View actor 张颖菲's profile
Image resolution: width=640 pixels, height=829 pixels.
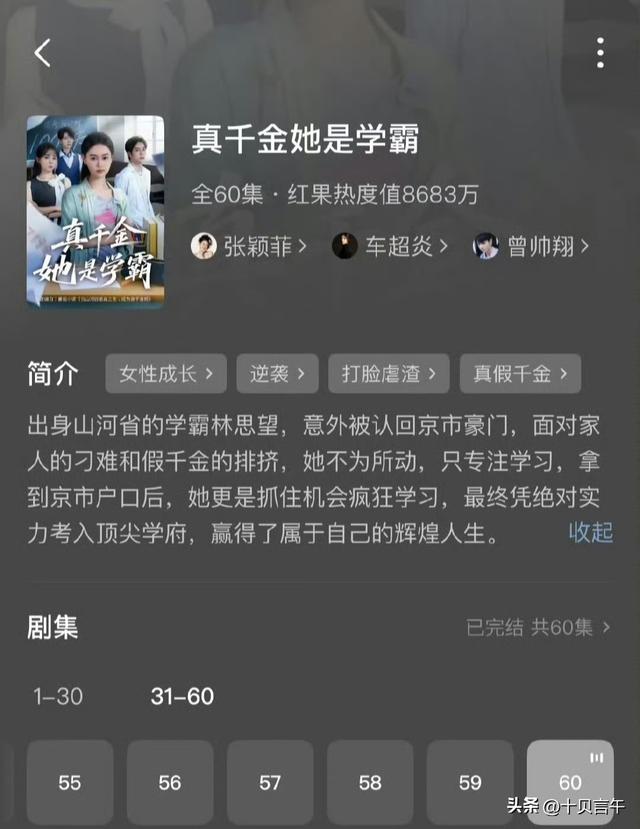[x=249, y=246]
